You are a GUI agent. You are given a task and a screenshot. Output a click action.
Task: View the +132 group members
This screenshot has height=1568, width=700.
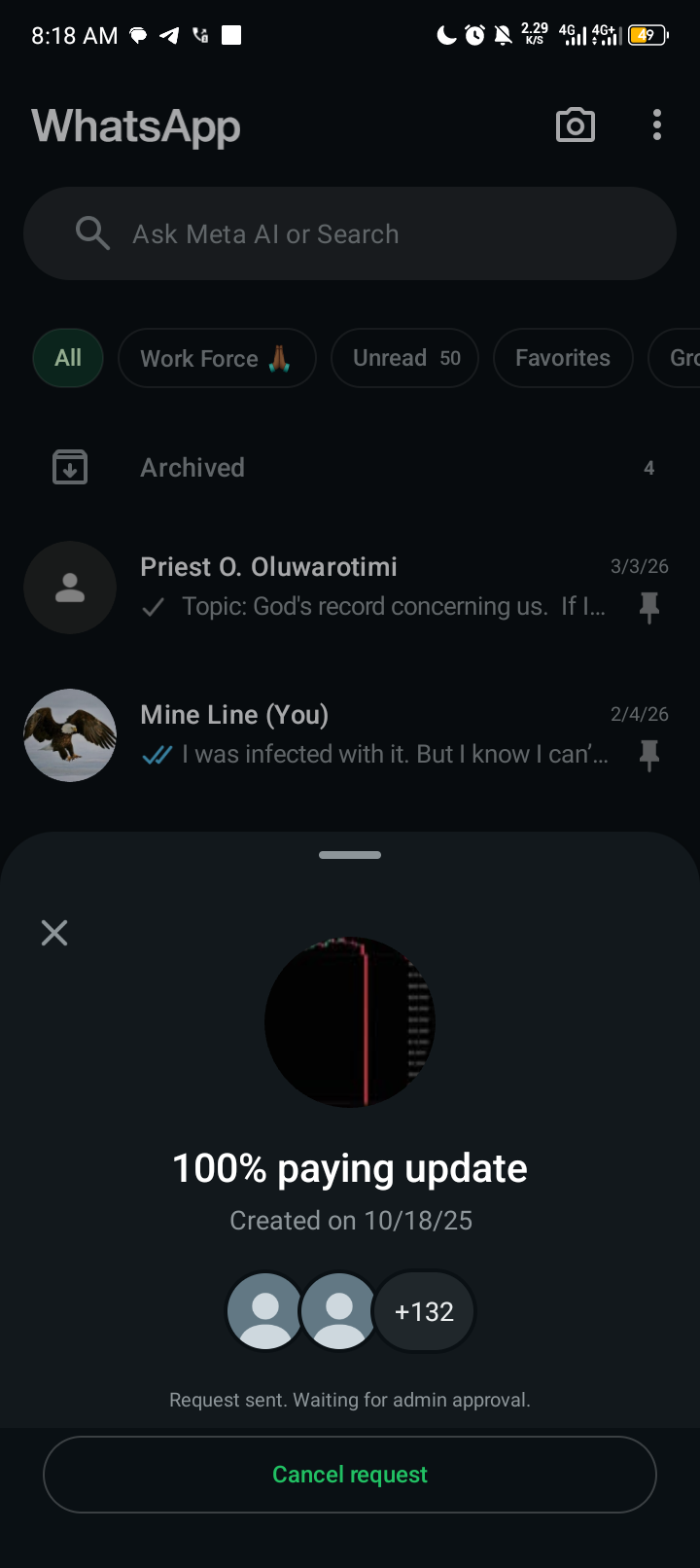pos(424,1312)
